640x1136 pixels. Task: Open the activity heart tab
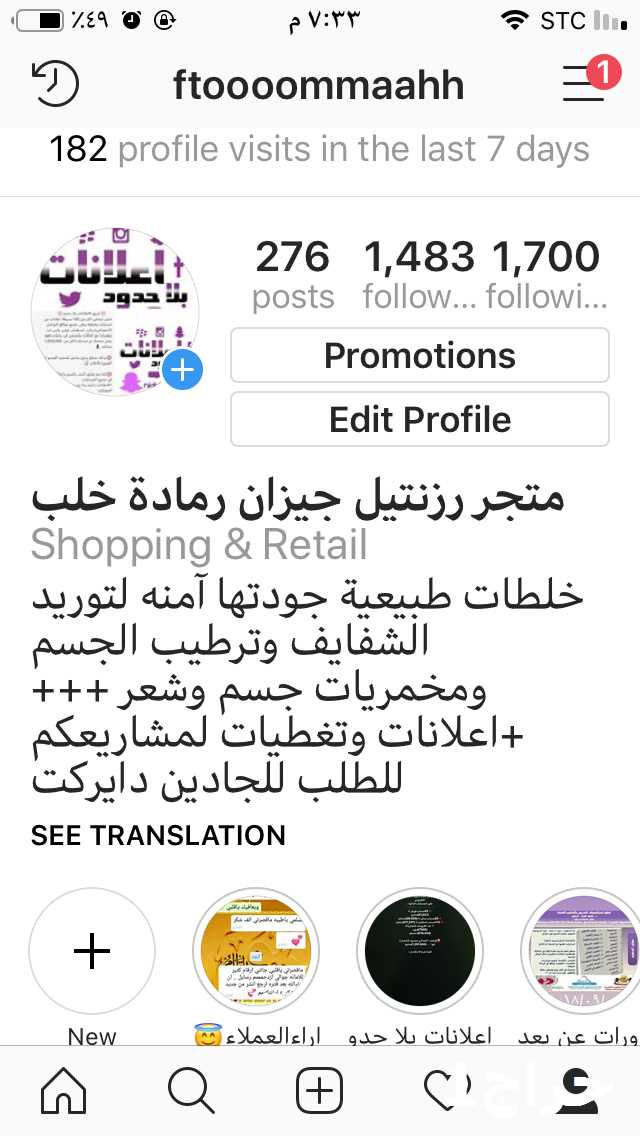coord(447,1090)
